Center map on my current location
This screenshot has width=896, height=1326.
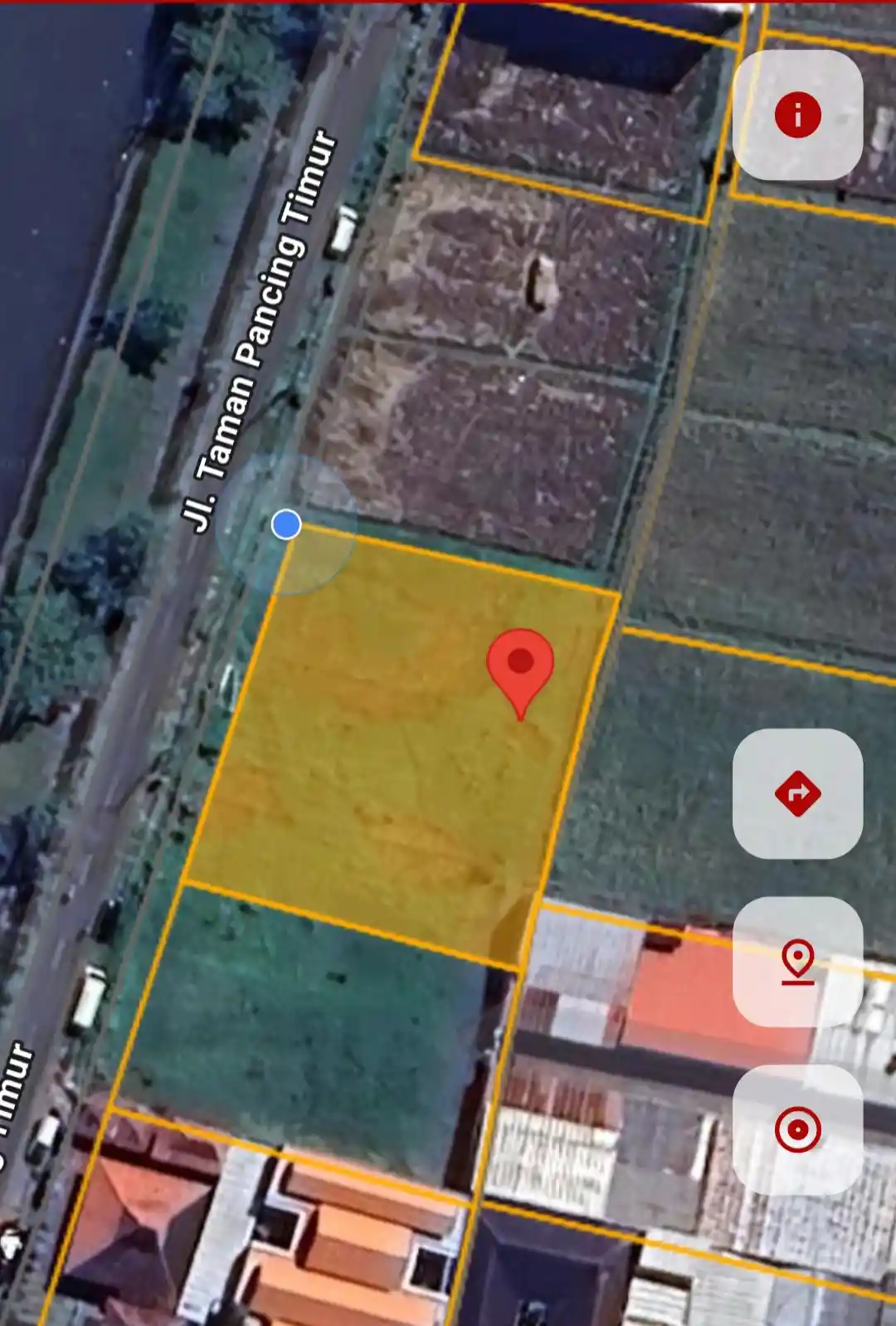pyautogui.click(x=797, y=1129)
